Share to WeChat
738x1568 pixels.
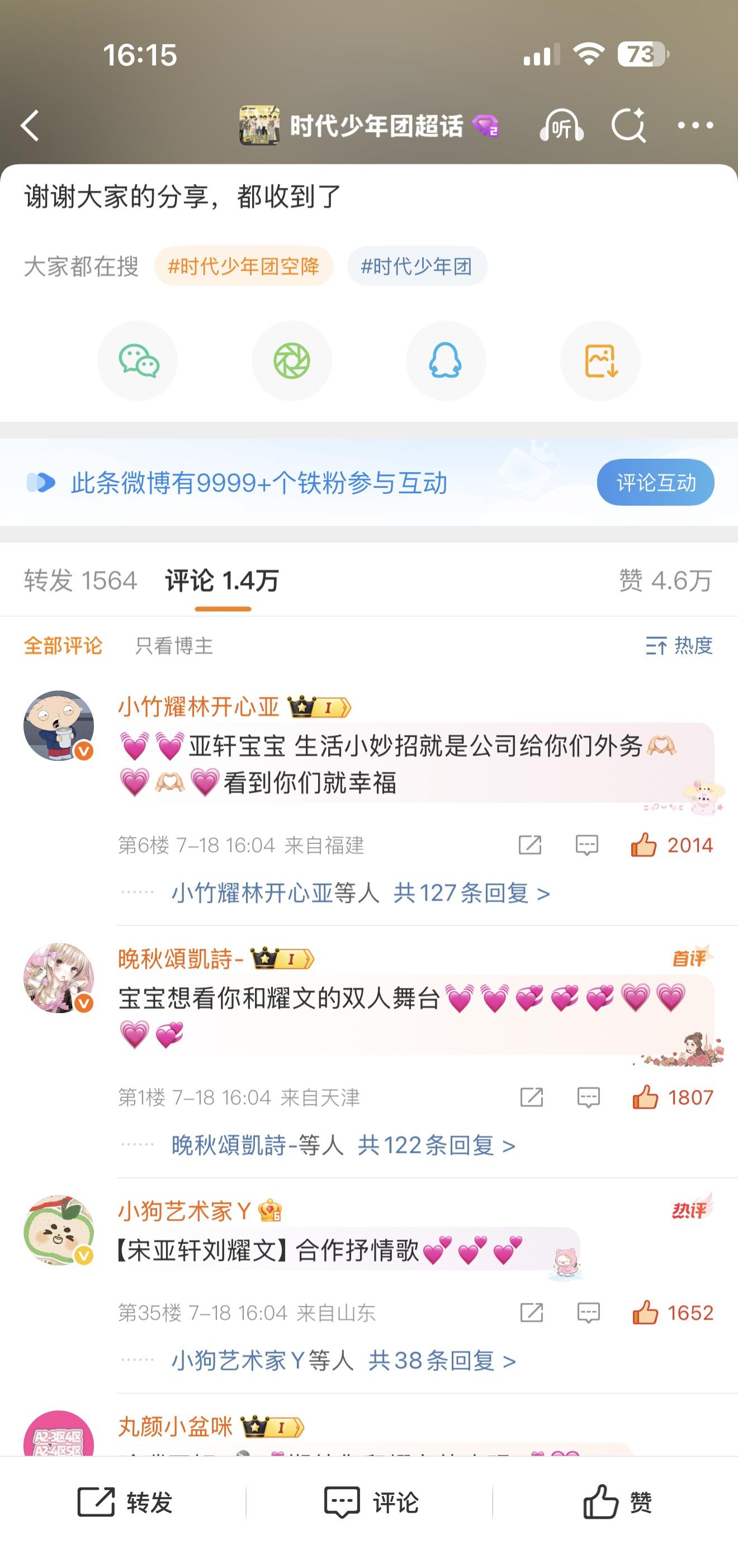click(x=138, y=361)
